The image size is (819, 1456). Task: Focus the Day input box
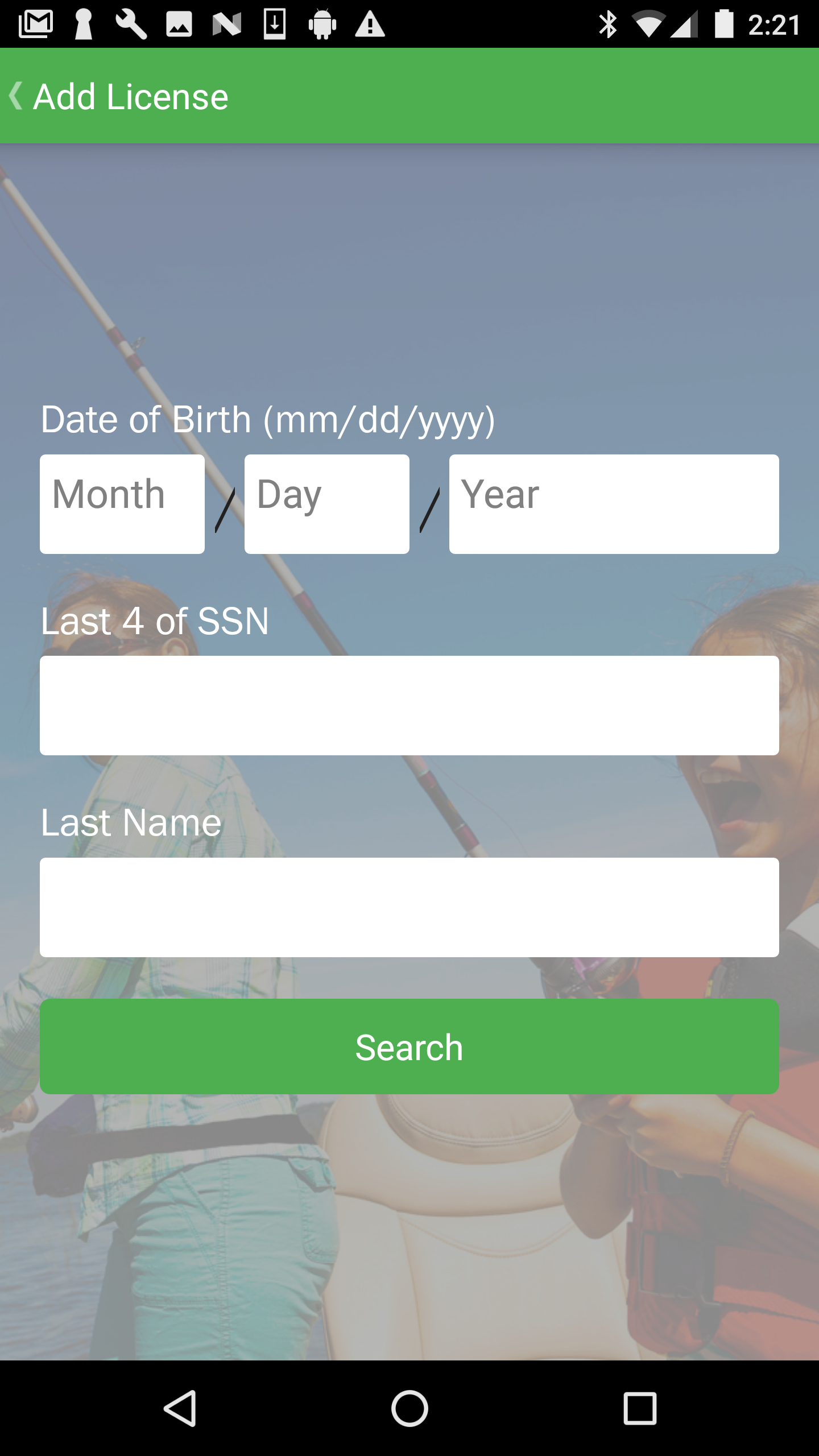pyautogui.click(x=327, y=504)
